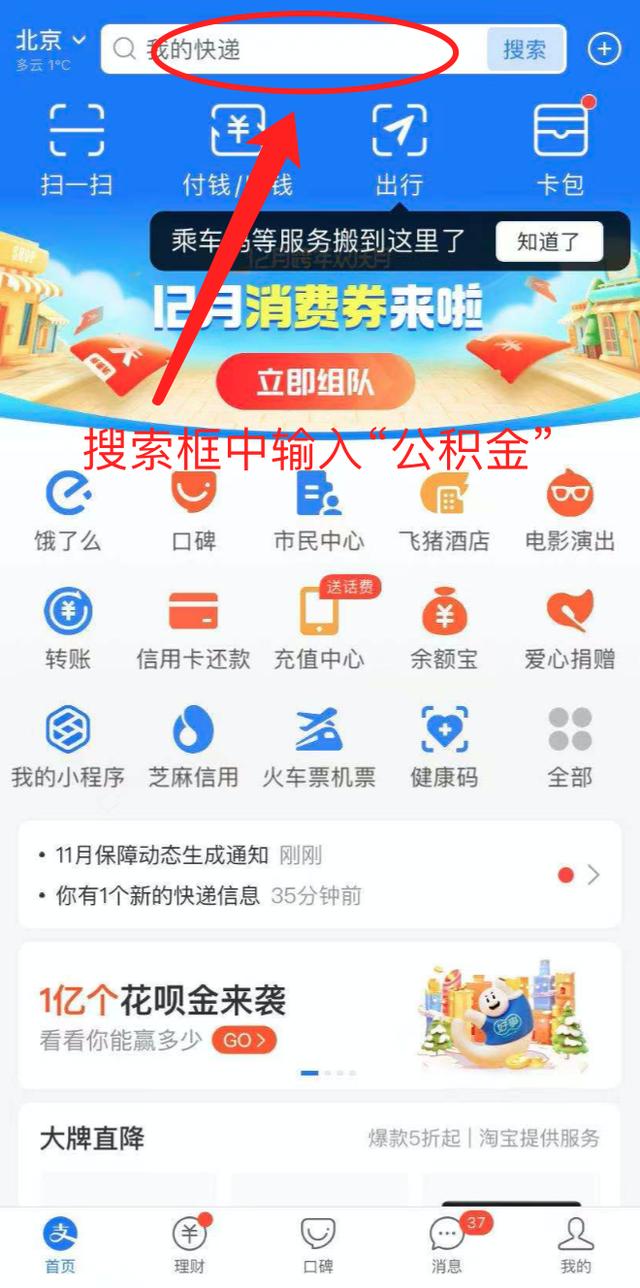Open 饿了么 service
This screenshot has height=1288, width=640.
[x=68, y=512]
